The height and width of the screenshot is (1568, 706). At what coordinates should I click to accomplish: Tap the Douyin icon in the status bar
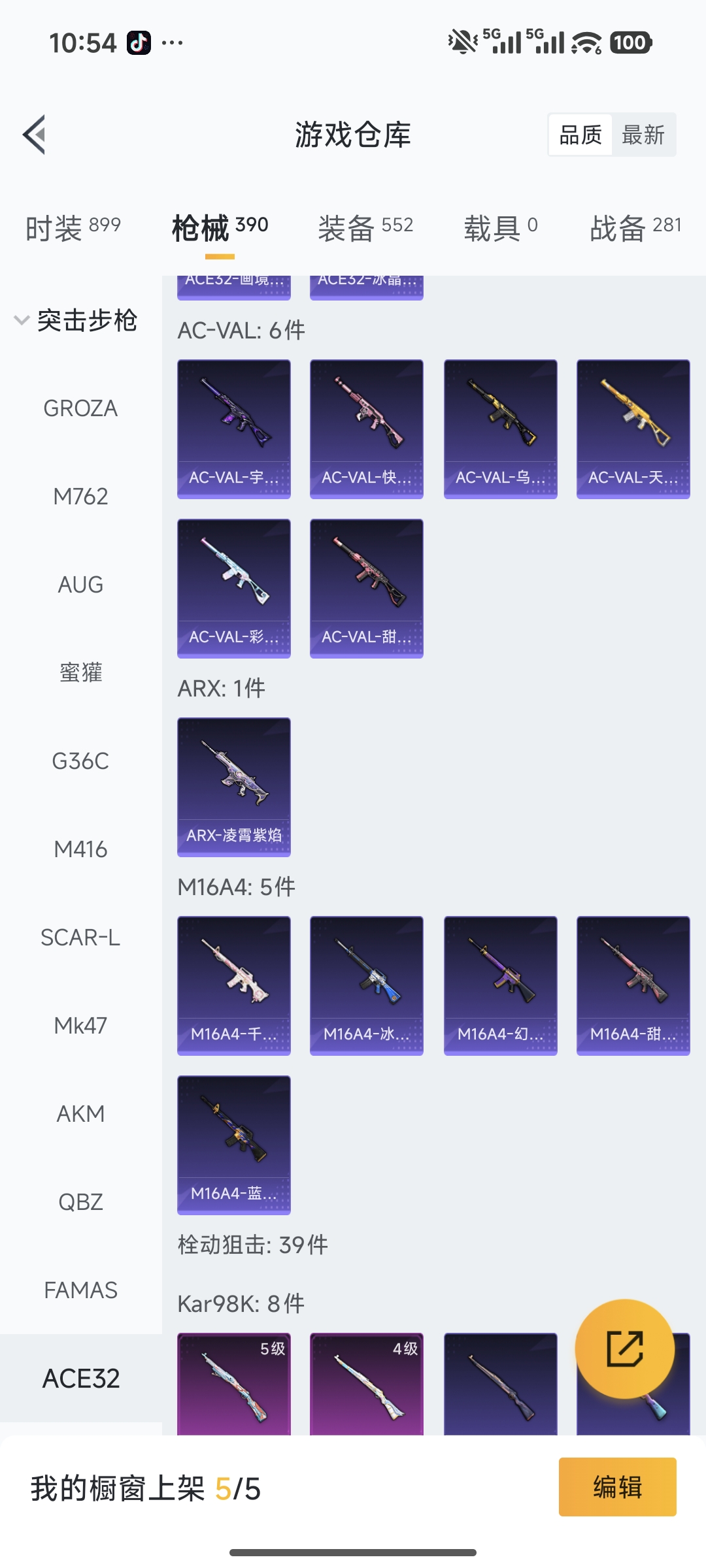coord(138,42)
